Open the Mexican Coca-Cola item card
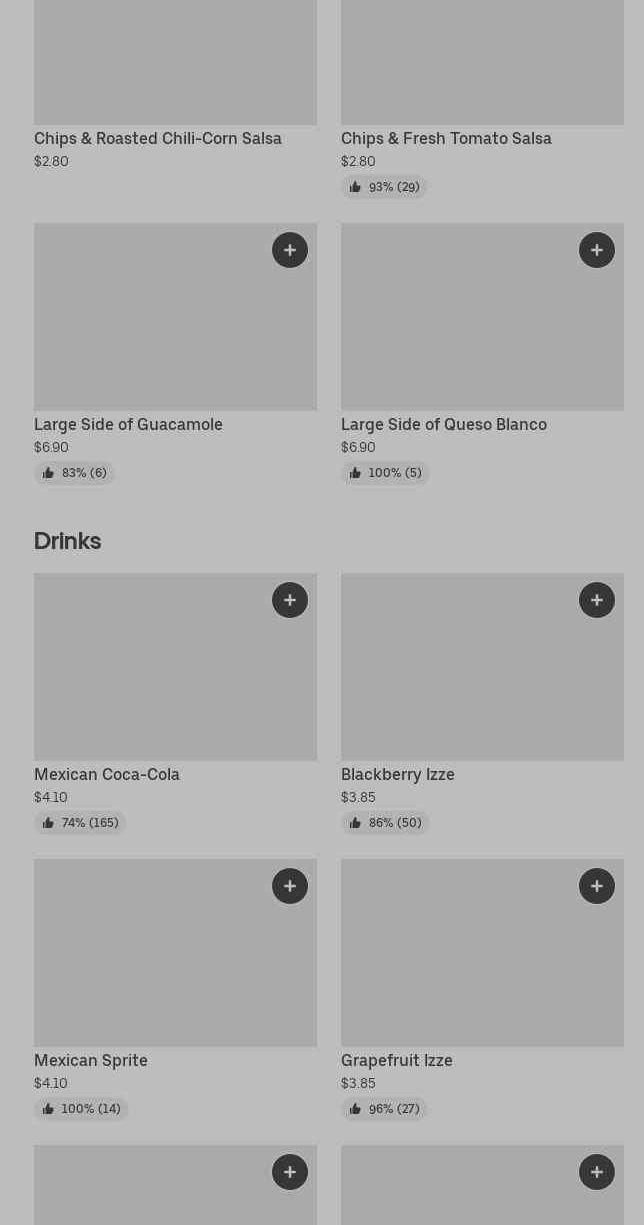 click(x=175, y=704)
